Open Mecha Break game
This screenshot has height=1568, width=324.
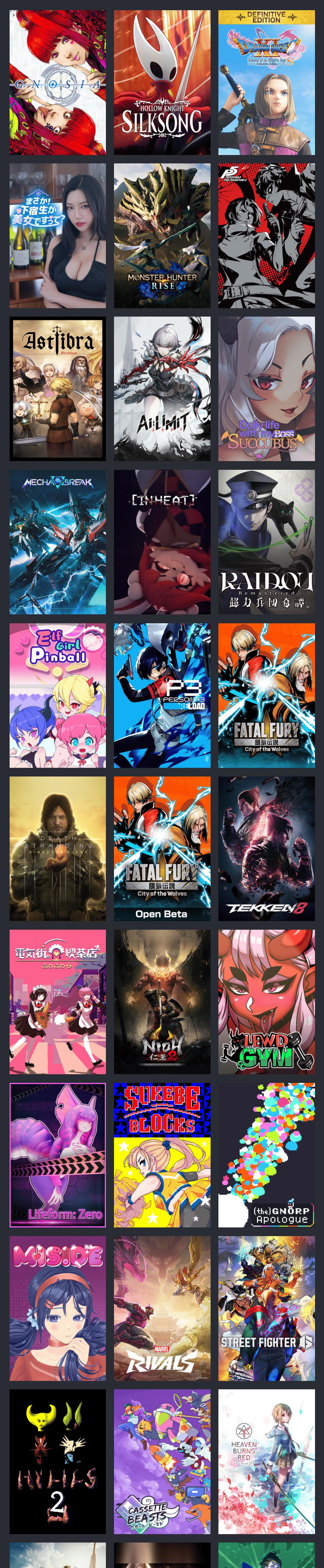(57, 542)
